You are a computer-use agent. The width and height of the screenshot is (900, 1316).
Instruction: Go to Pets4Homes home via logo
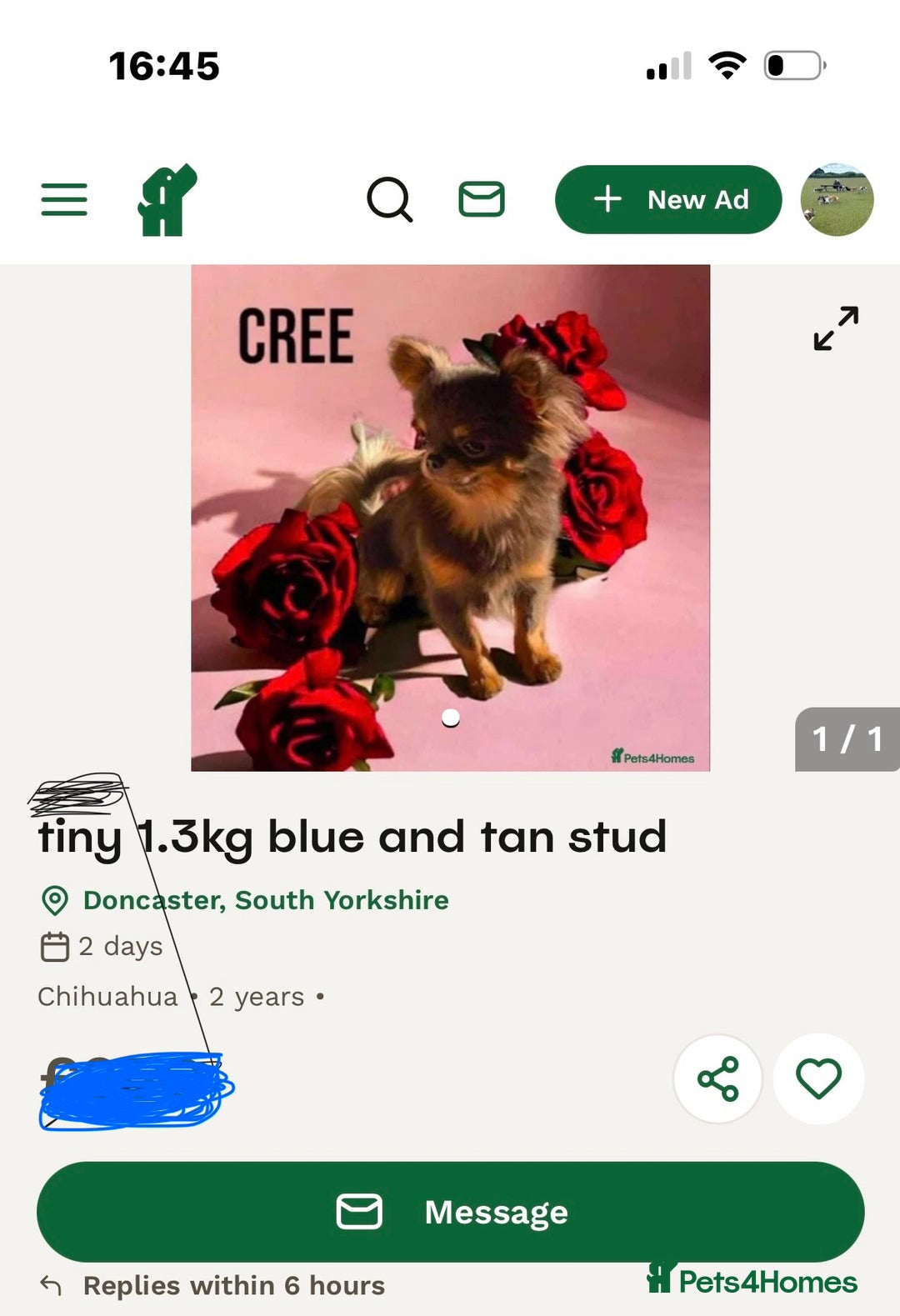pyautogui.click(x=167, y=200)
